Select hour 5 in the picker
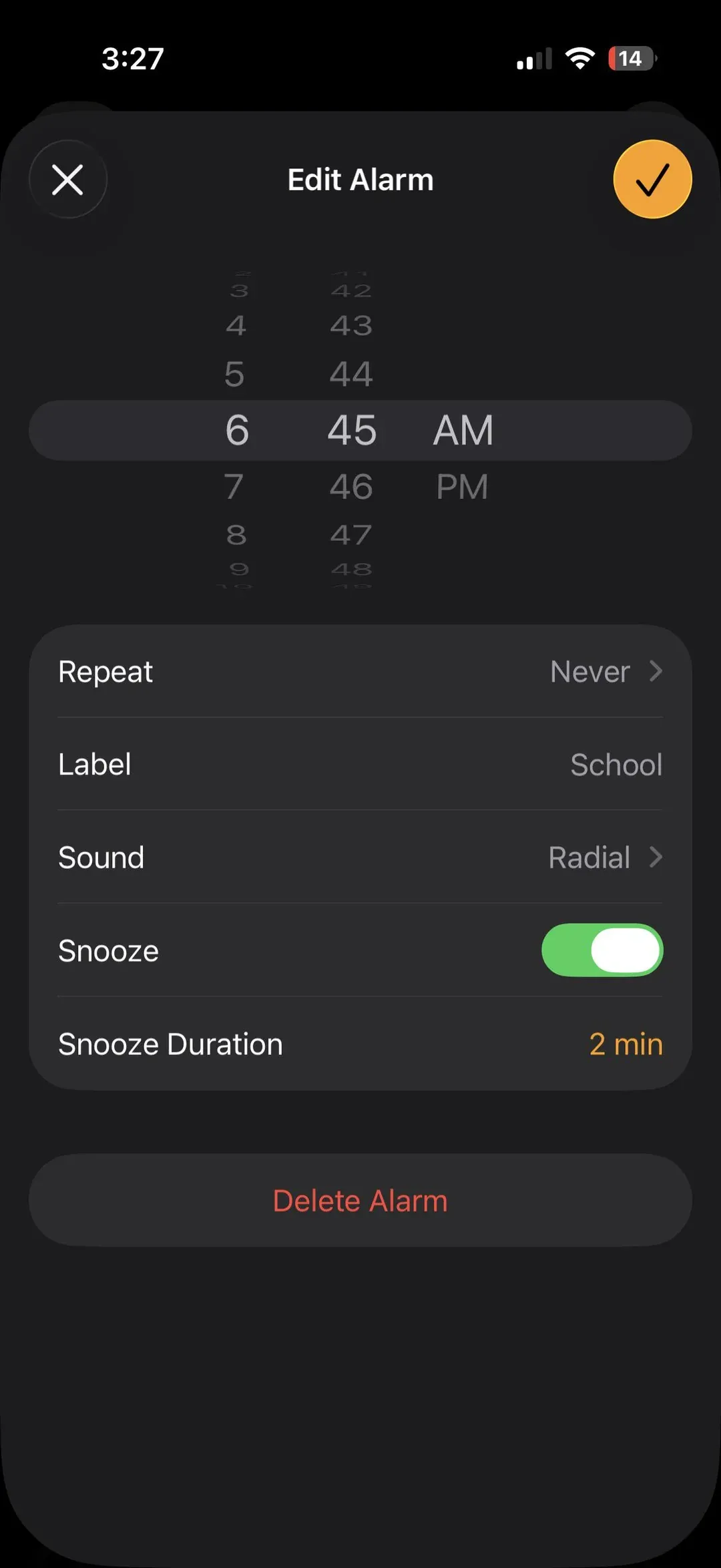Image resolution: width=721 pixels, height=1568 pixels. pos(234,374)
